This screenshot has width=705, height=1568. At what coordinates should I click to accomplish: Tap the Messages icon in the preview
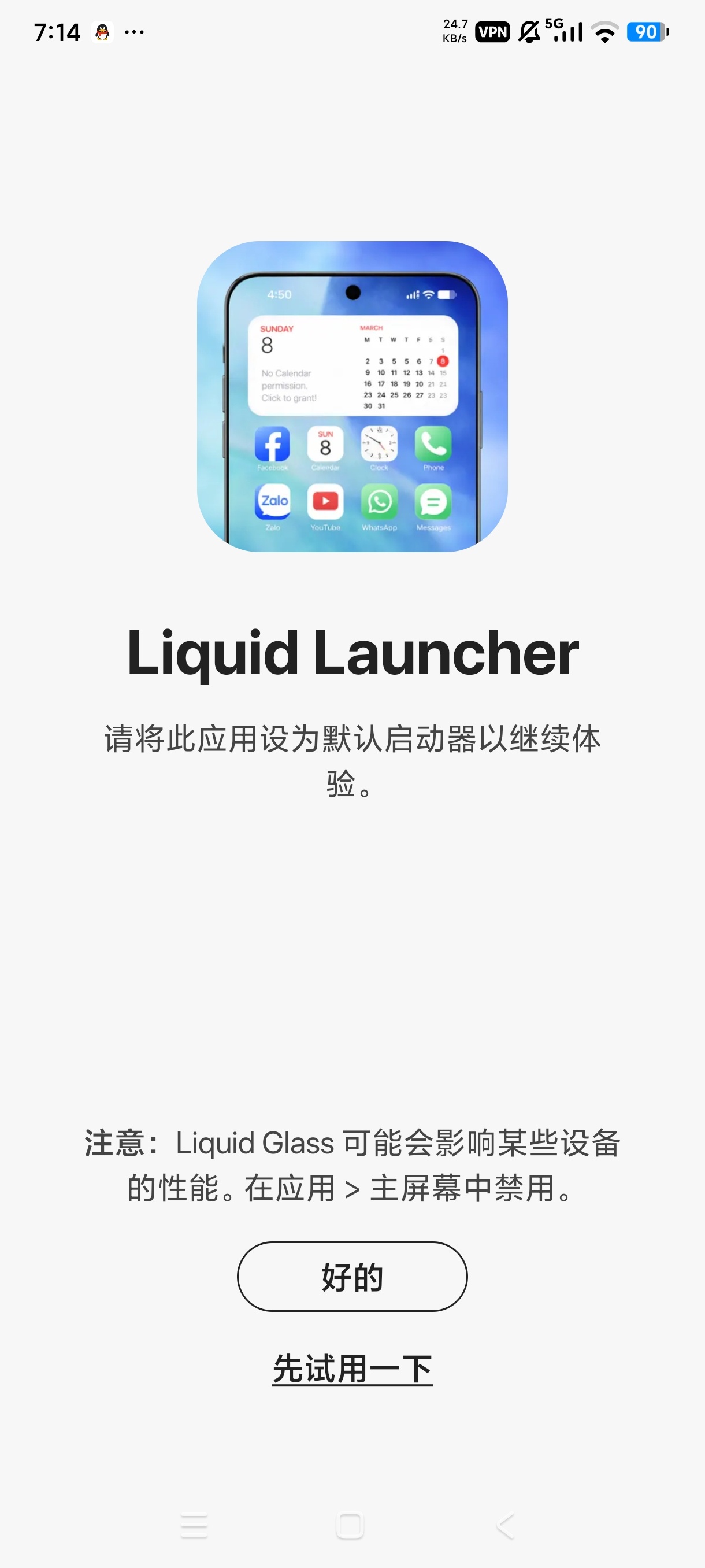(x=433, y=502)
